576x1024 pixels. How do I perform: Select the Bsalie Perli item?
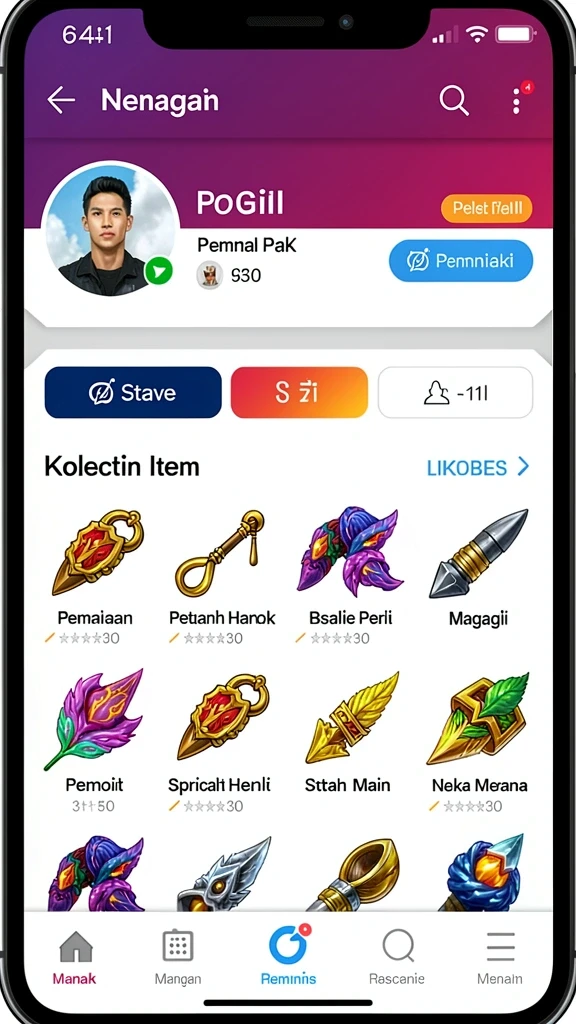point(351,577)
